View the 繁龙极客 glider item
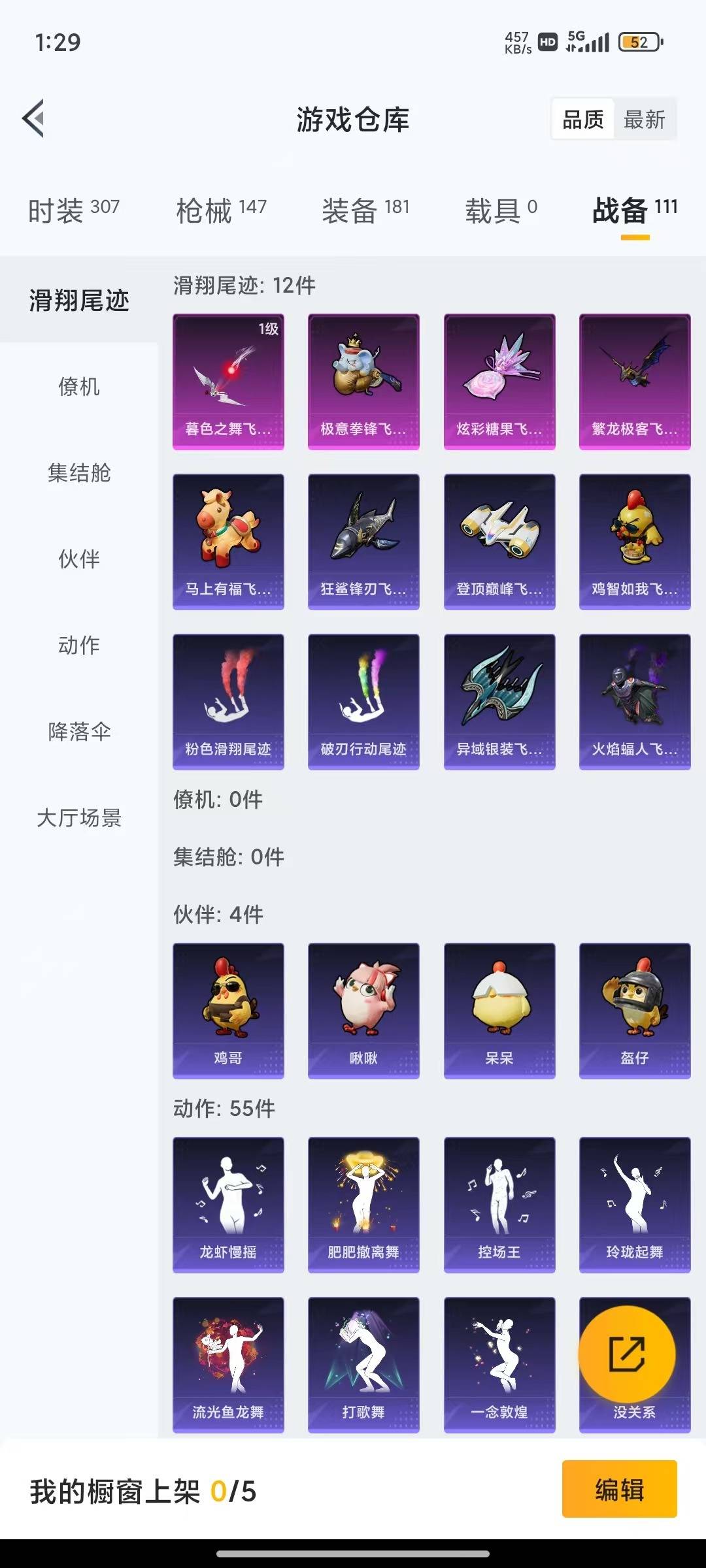Viewport: 706px width, 1568px height. pos(634,382)
